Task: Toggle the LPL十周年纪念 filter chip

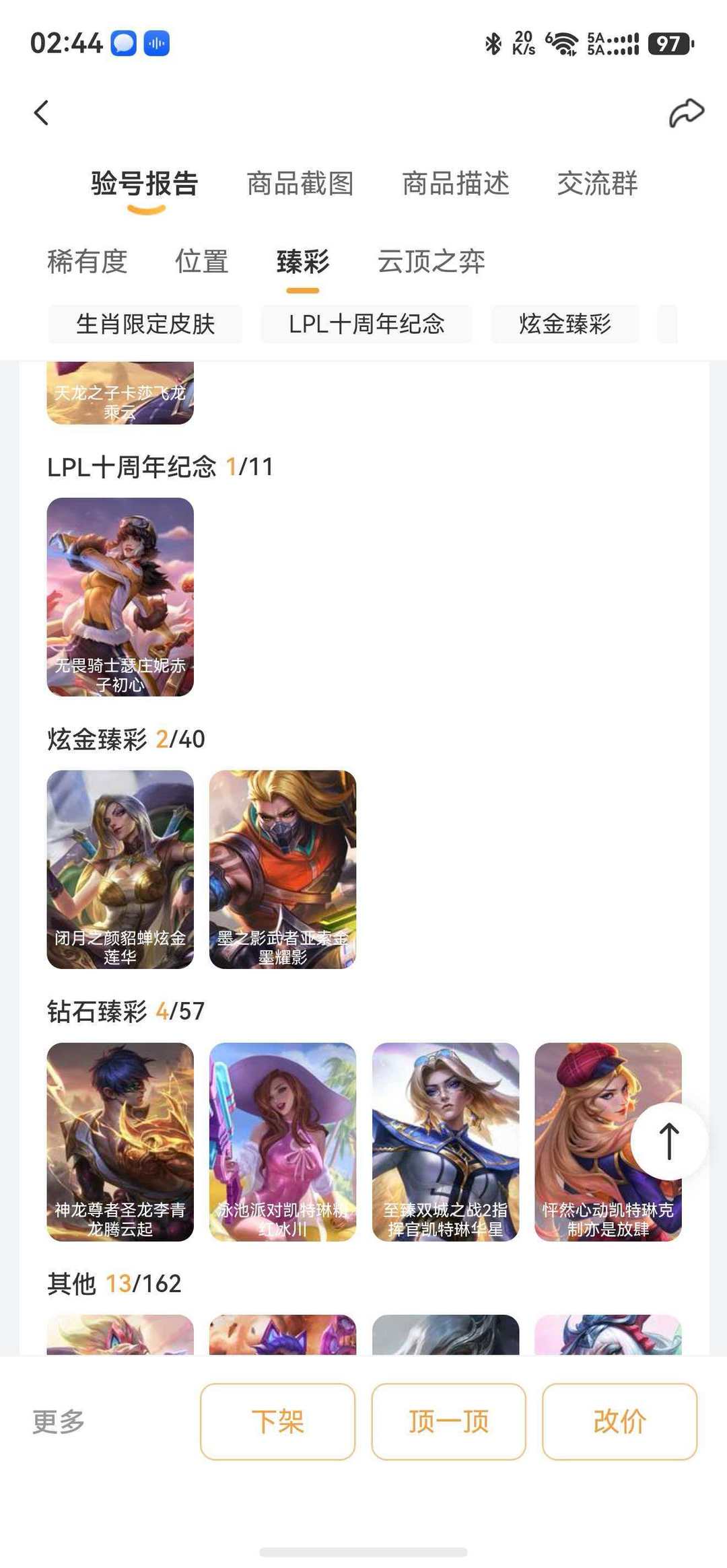Action: (369, 324)
